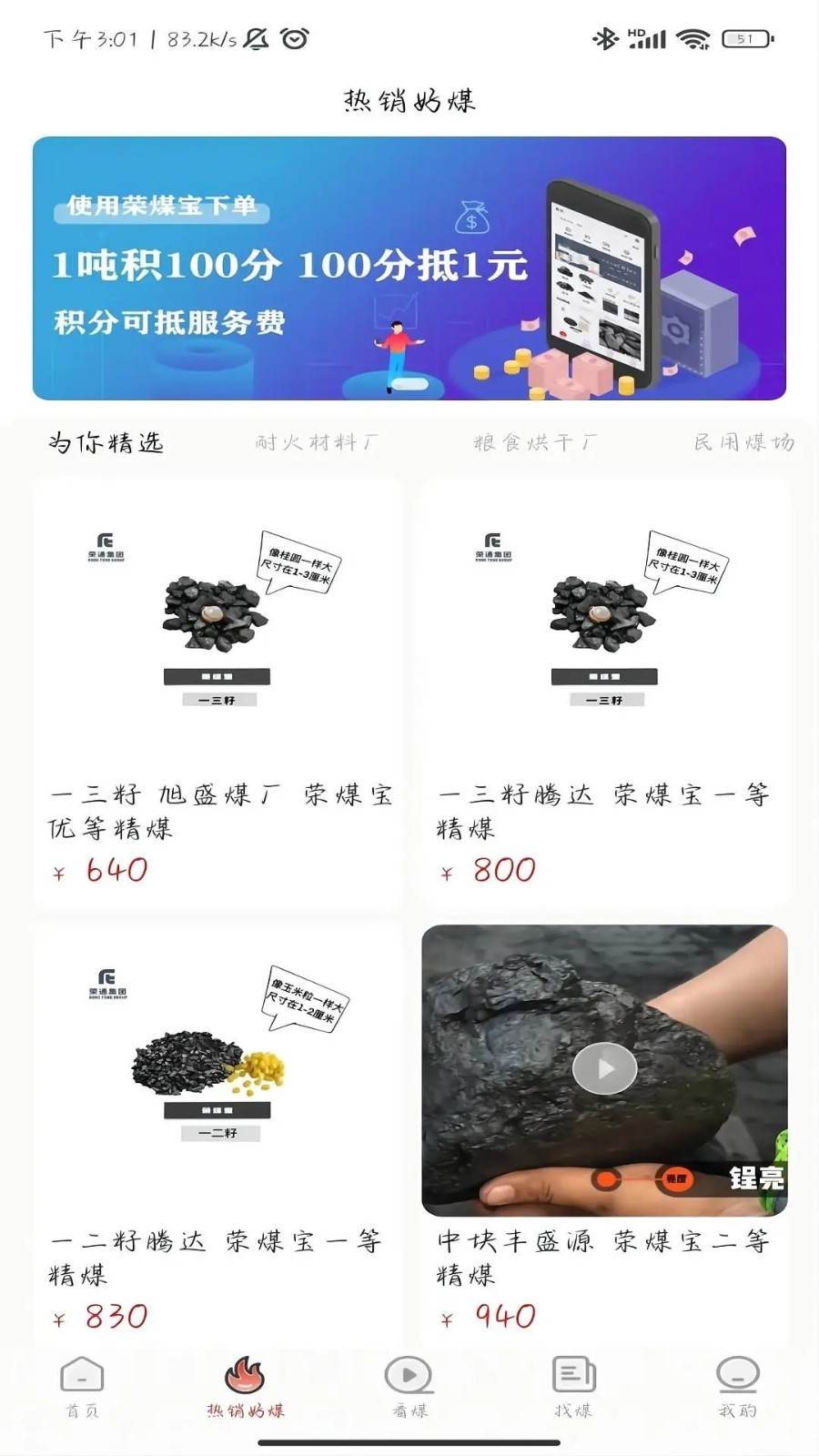
Task: Expand the promotional banner details
Action: coord(409,267)
